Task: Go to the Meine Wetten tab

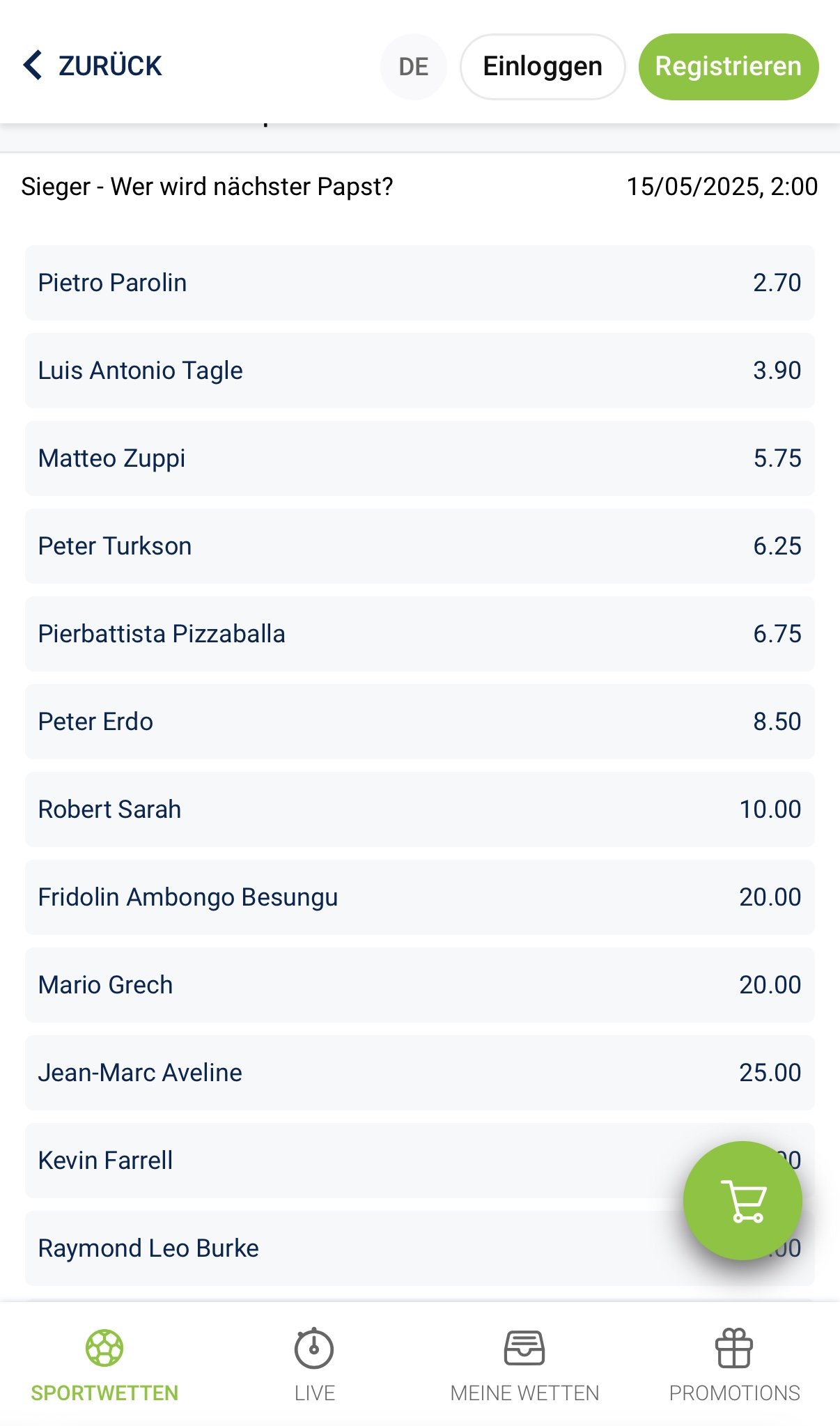Action: pos(524,1365)
